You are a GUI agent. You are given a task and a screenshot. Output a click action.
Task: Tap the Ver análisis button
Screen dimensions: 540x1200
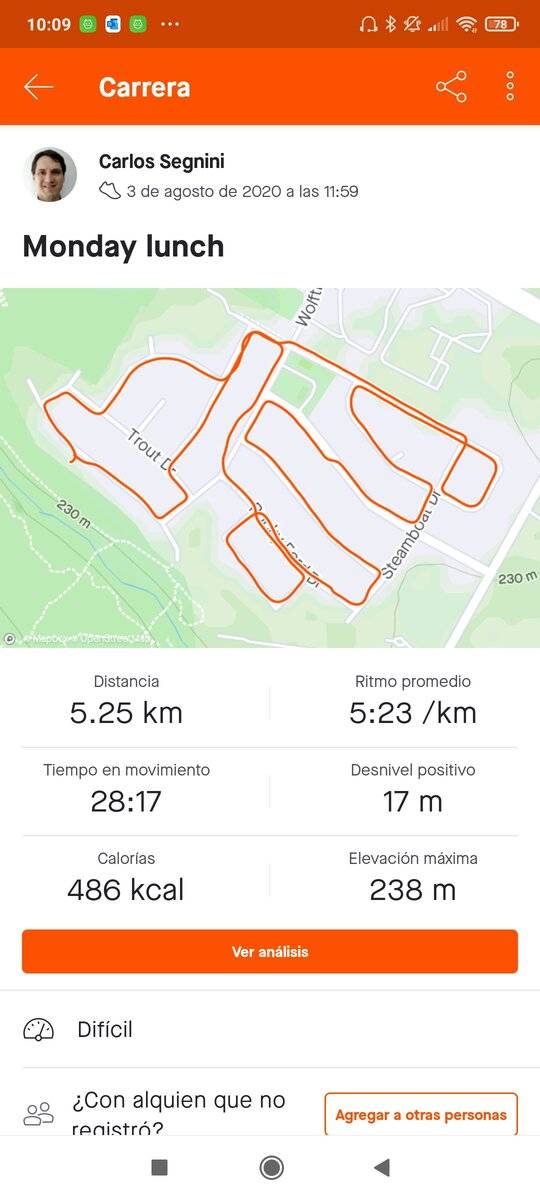tap(270, 952)
